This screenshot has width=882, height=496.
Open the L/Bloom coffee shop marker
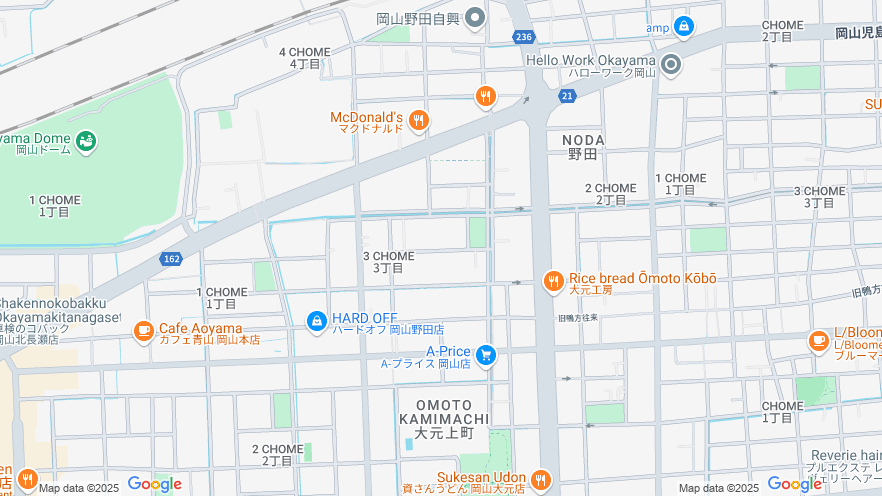click(819, 341)
